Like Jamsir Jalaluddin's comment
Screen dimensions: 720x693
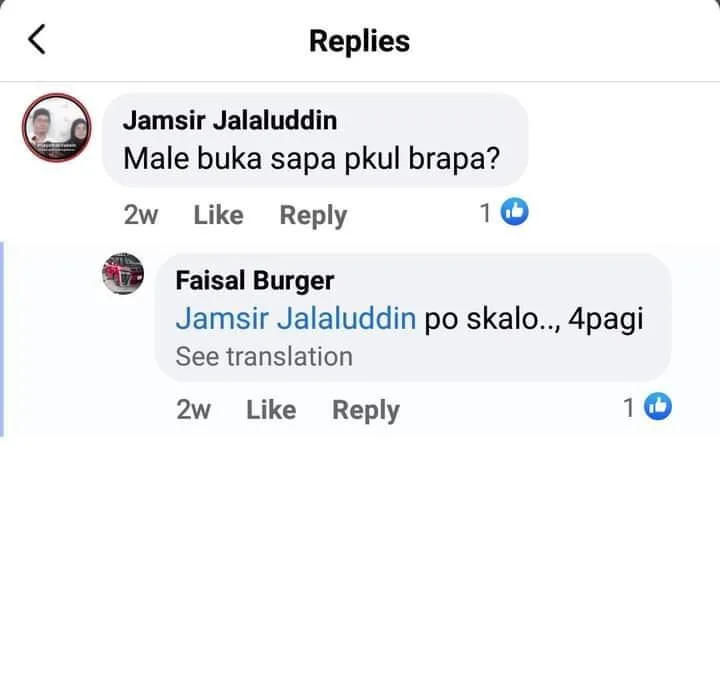click(218, 215)
